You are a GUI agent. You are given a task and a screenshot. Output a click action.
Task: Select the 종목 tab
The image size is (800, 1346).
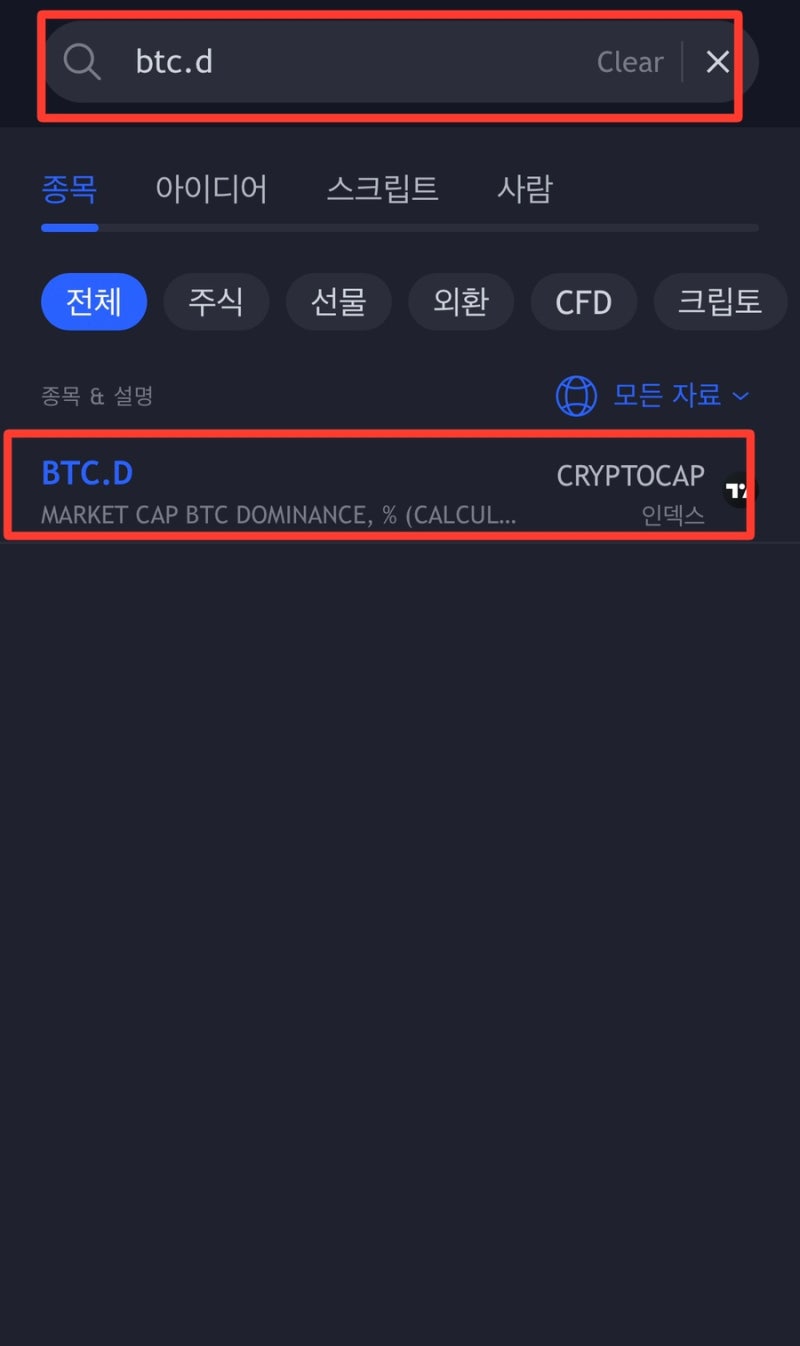point(69,188)
